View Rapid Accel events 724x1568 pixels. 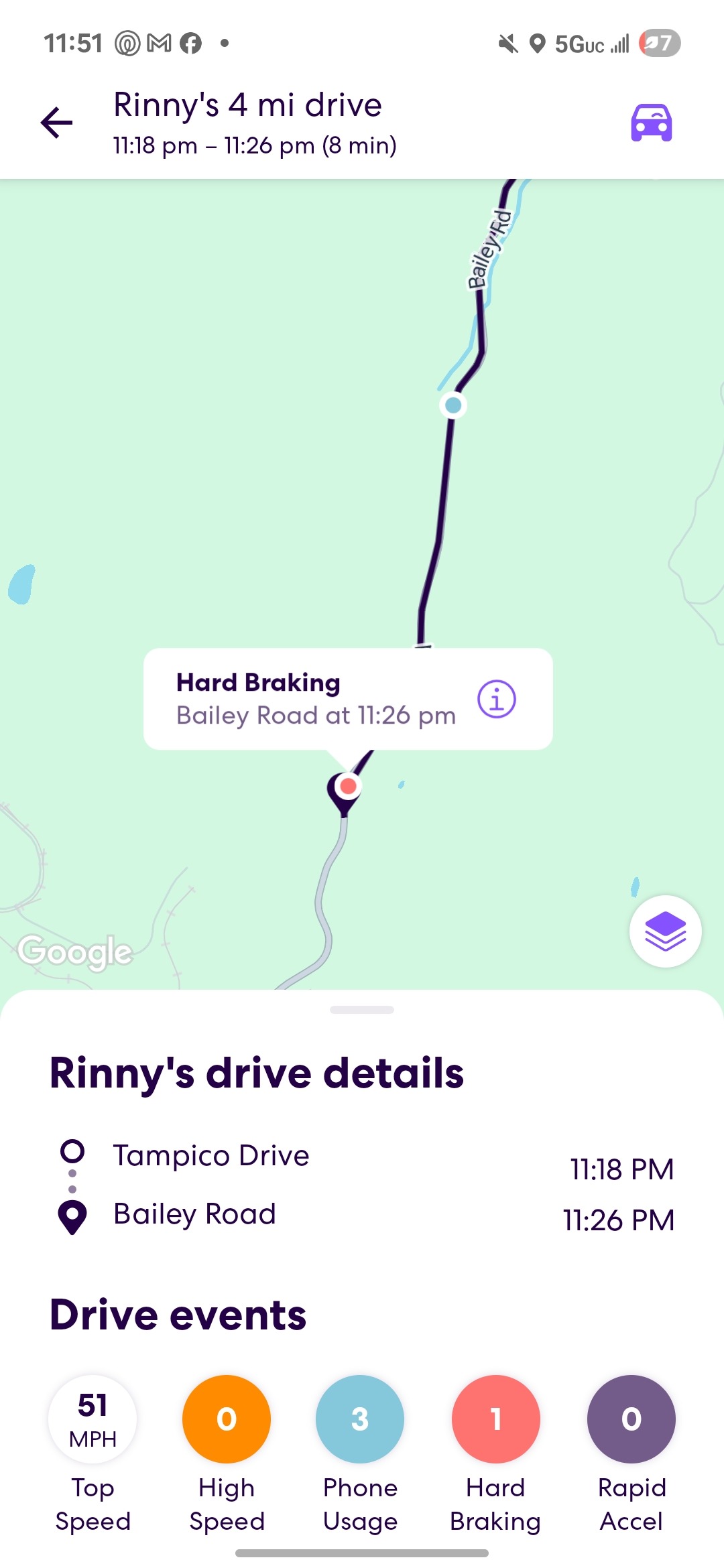(631, 1419)
